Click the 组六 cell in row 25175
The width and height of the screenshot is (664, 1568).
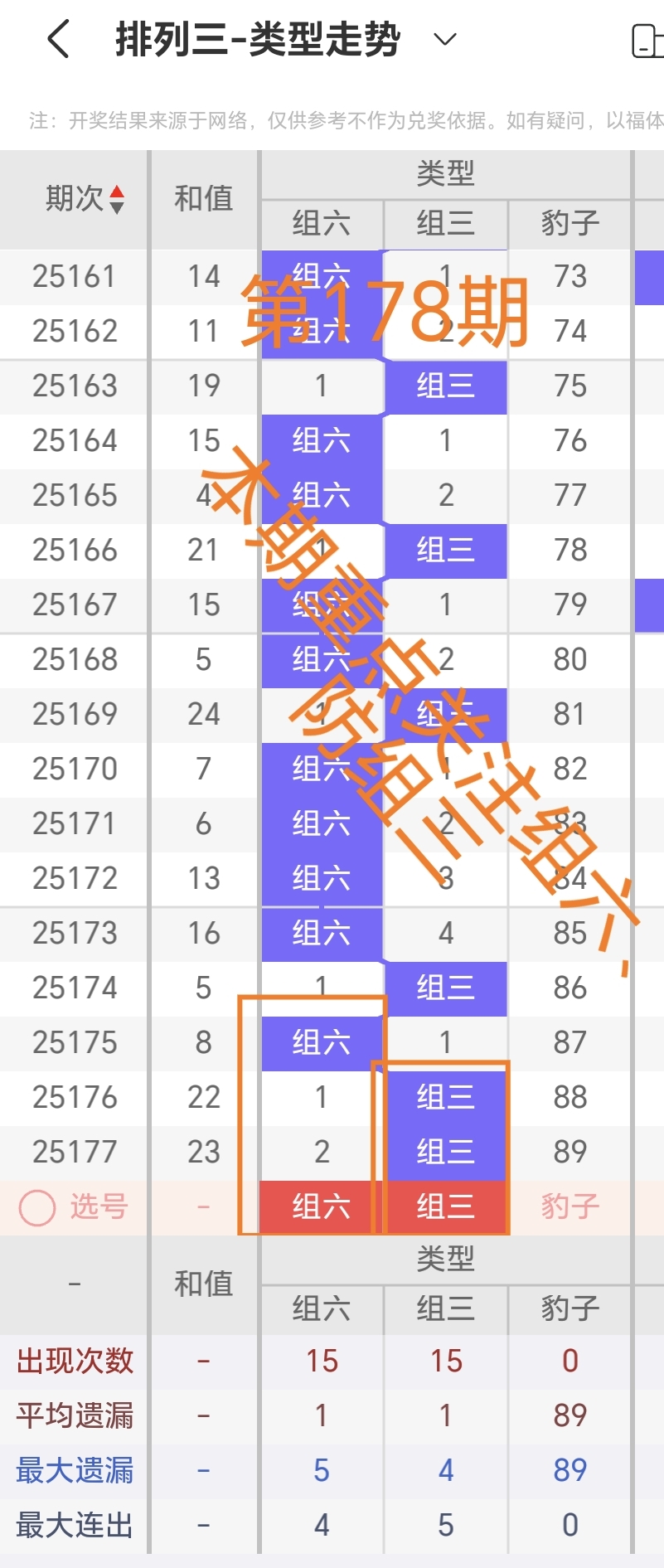(x=321, y=1041)
